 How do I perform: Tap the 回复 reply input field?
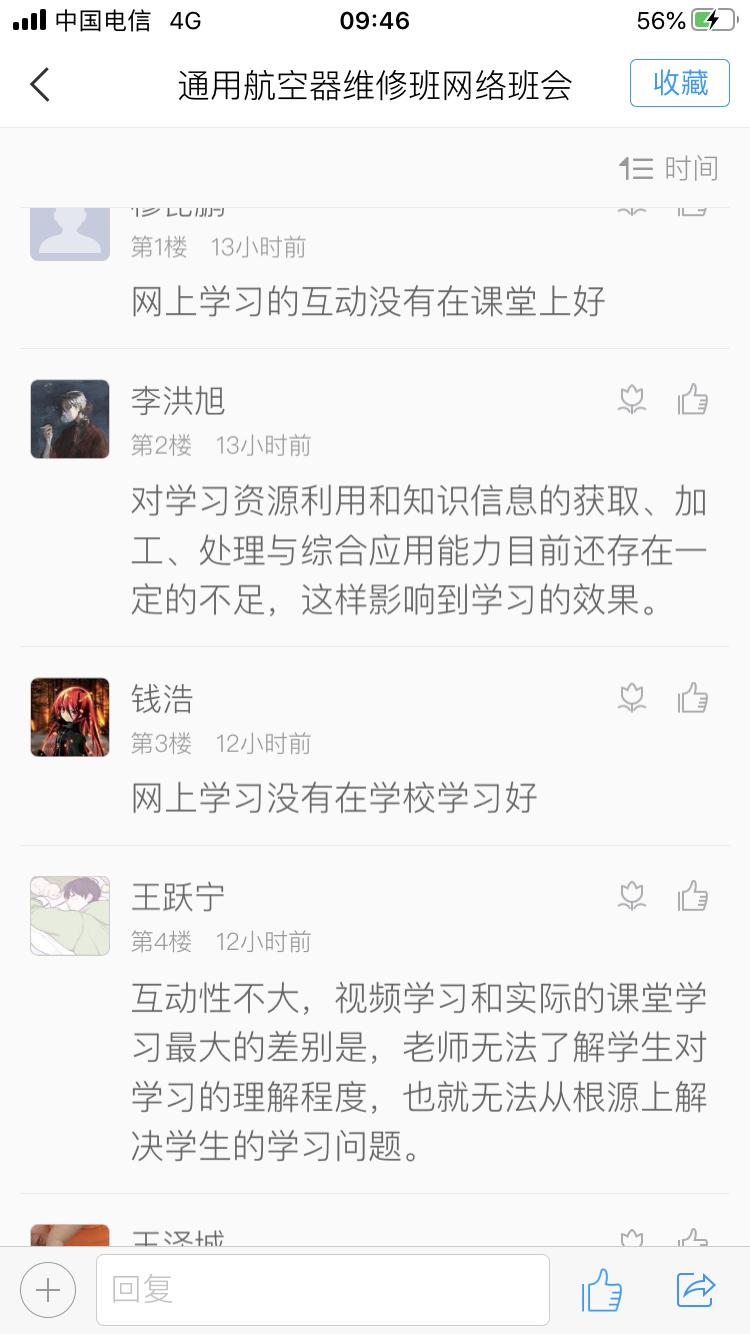click(x=322, y=1290)
